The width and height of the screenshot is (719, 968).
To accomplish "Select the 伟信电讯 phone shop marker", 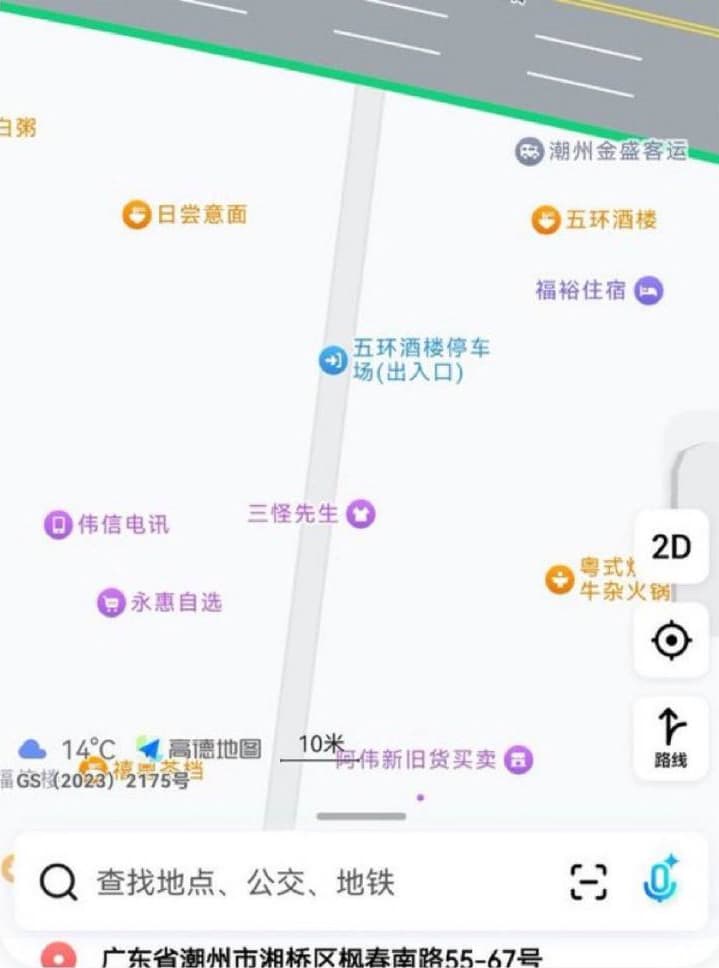I will [x=59, y=524].
